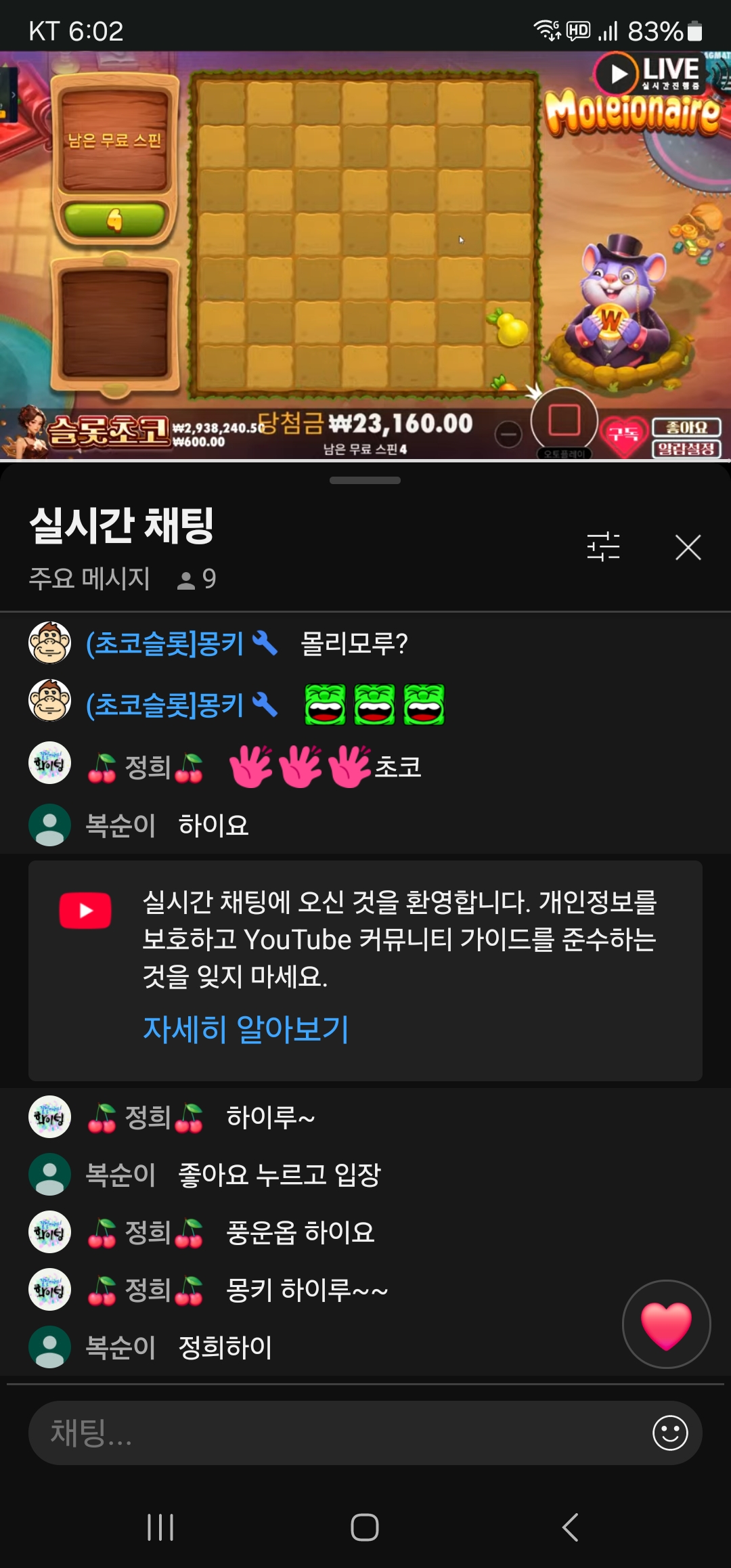
Task: Open the 주요 메시지 chat mode selector
Action: pos(89,579)
